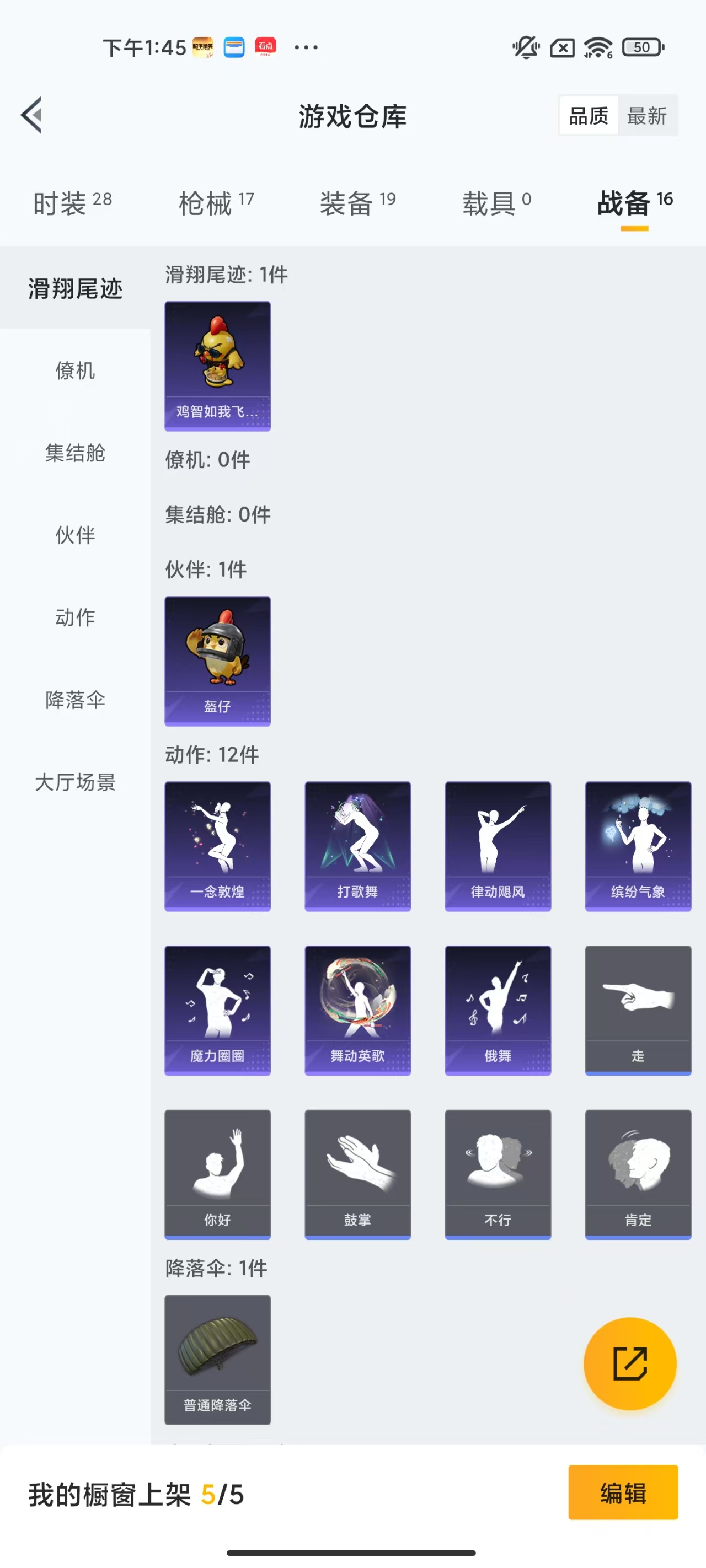Select the 动作 sidebar category
This screenshot has height=1568, width=706.
(76, 618)
